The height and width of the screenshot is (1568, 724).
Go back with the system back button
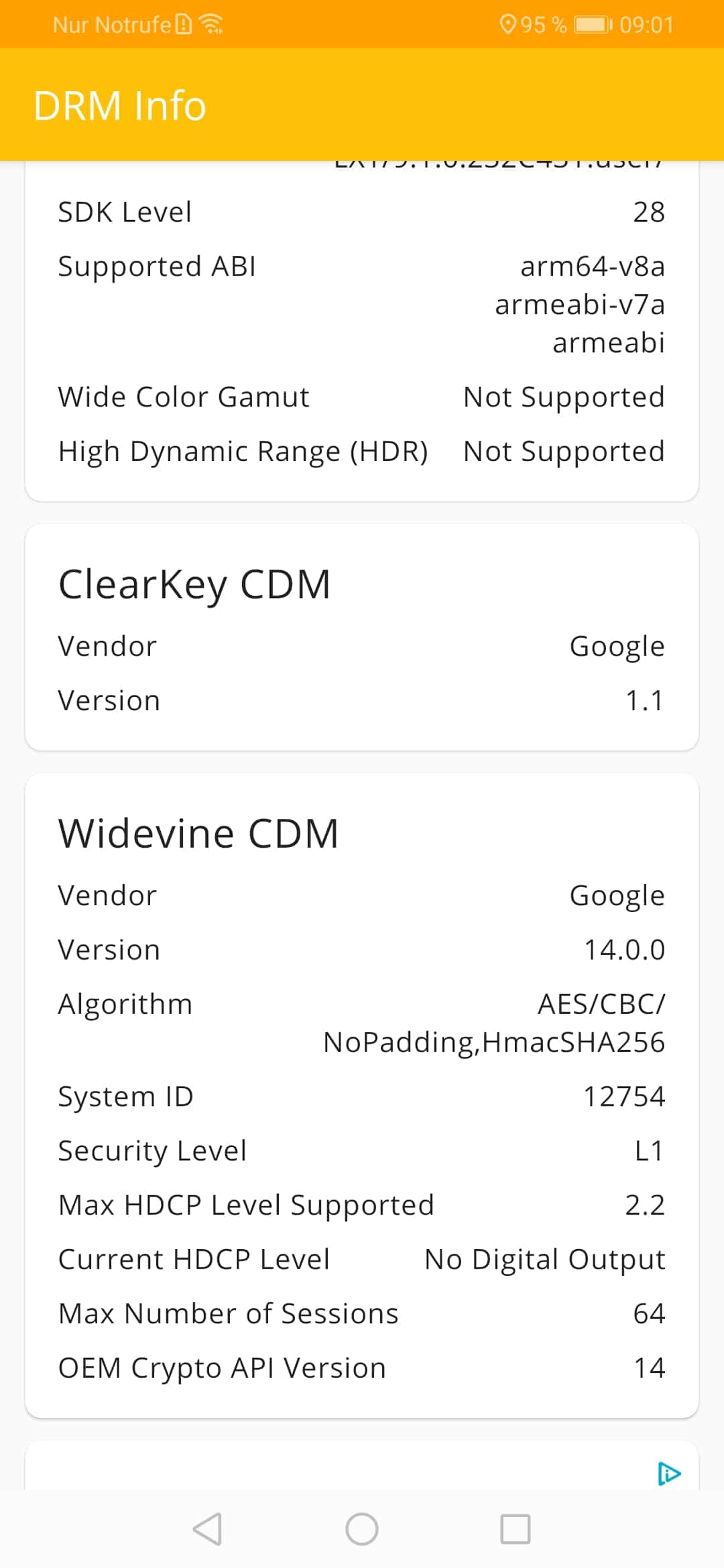207,1529
